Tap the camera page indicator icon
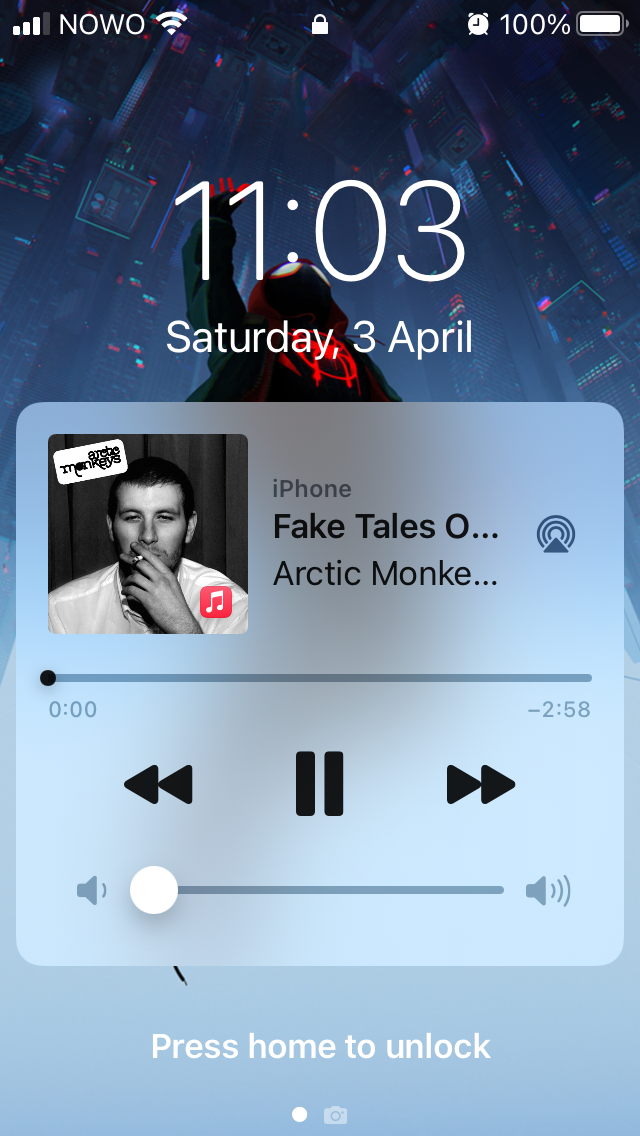The width and height of the screenshot is (640, 1136). pyautogui.click(x=336, y=1114)
